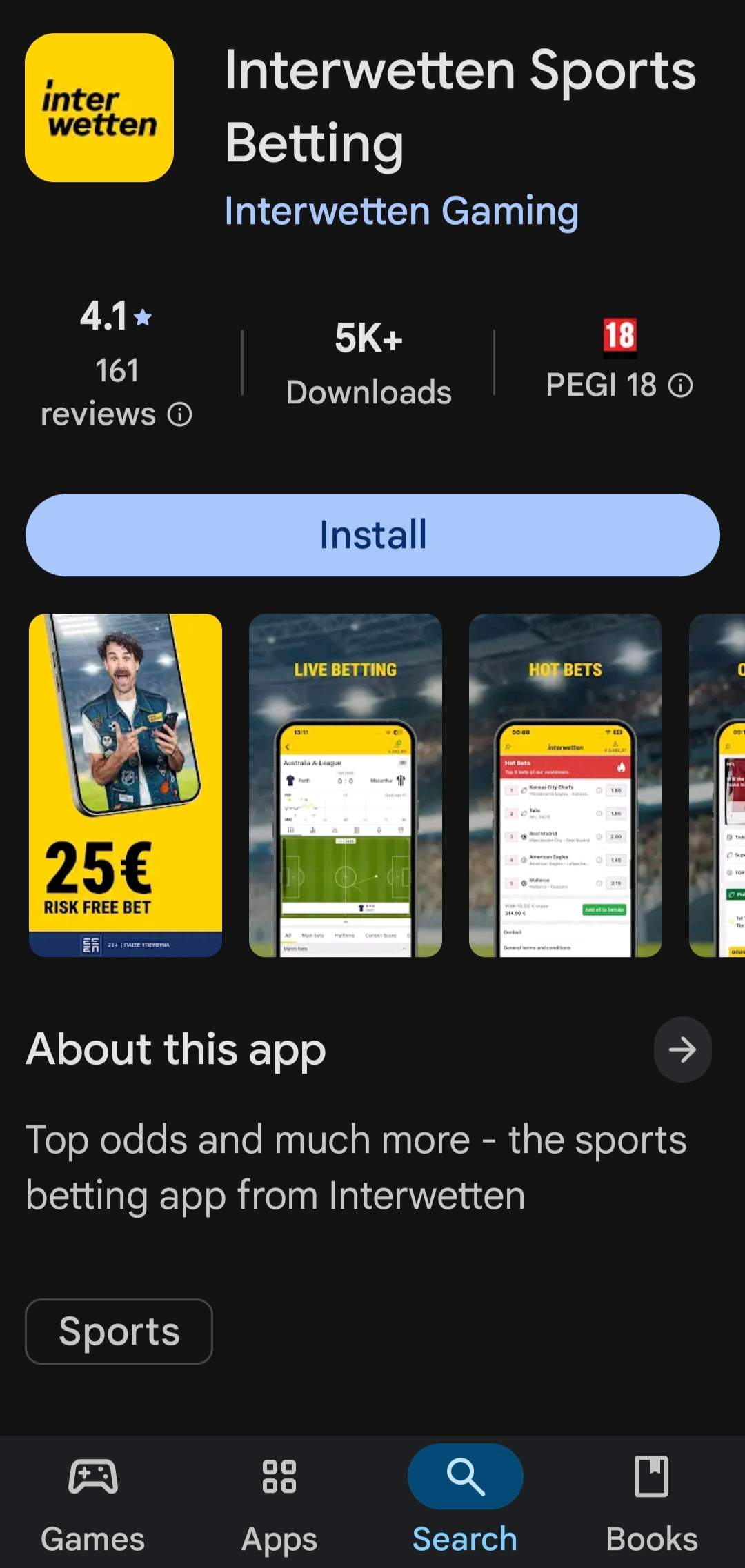The height and width of the screenshot is (1568, 745).
Task: Switch to the Books tab
Action: click(652, 1502)
